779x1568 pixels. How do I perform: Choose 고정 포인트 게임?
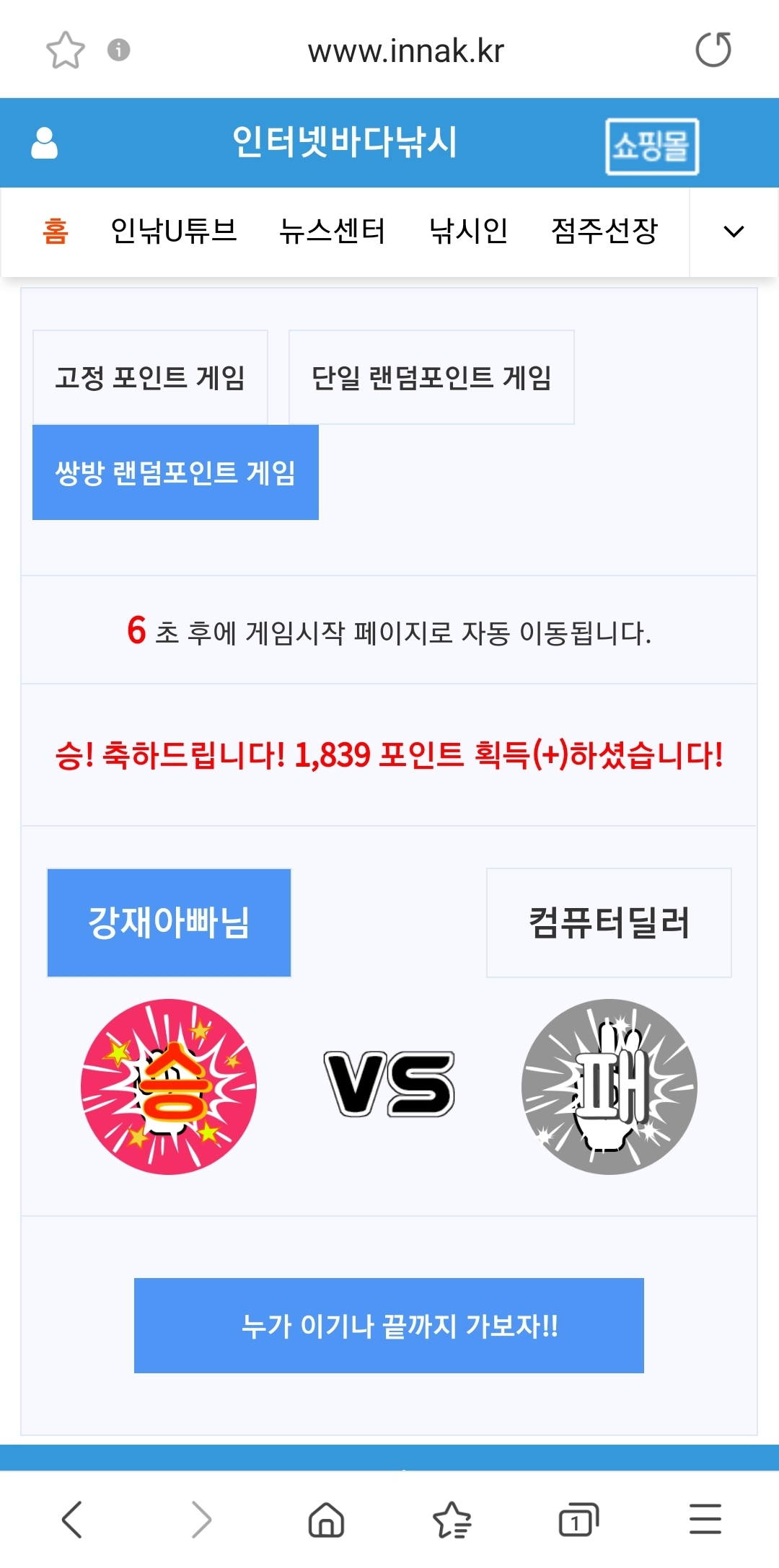point(150,377)
